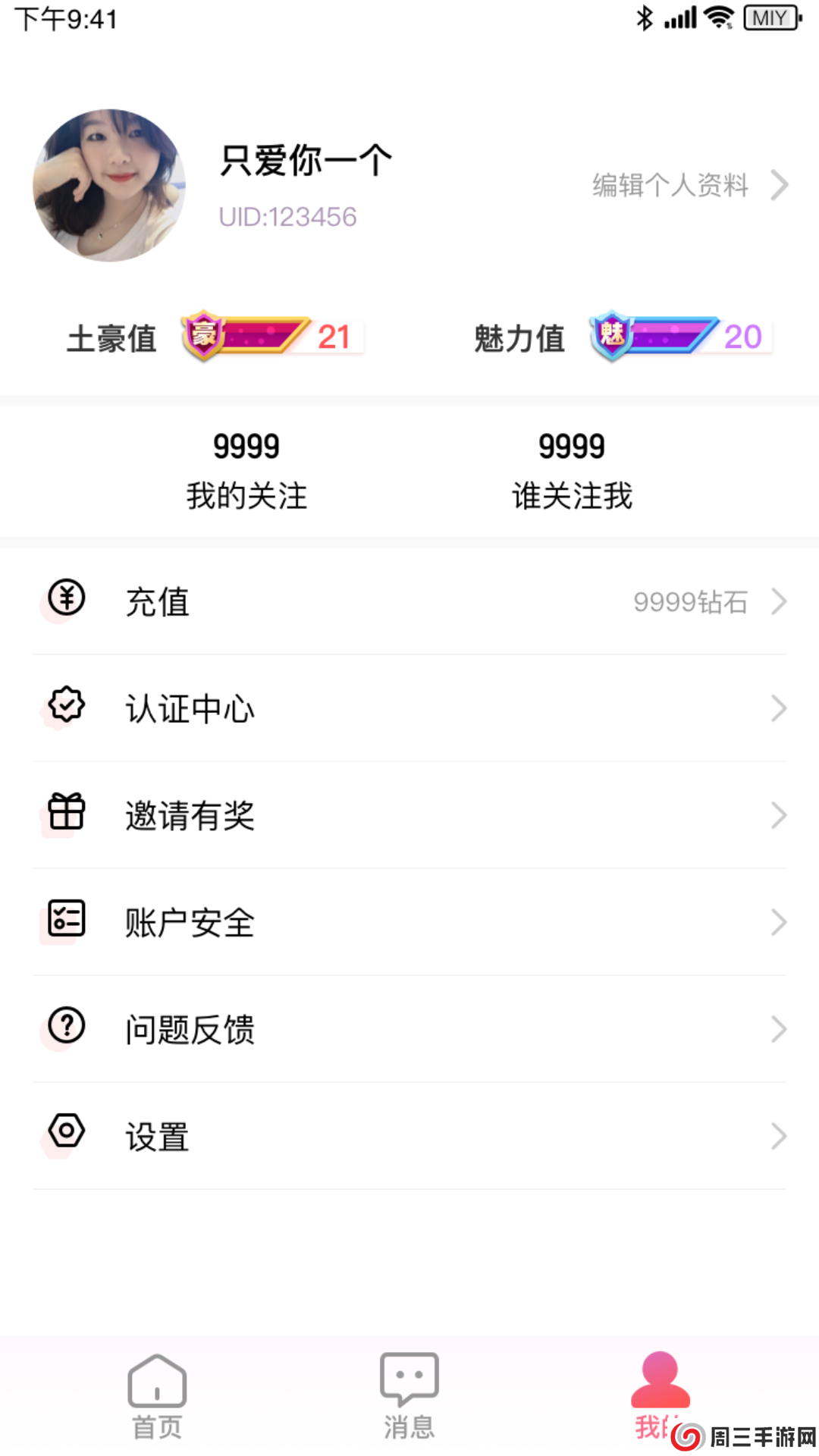819x1456 pixels.
Task: Tap the 土豪值 豪 shield badge
Action: (203, 334)
